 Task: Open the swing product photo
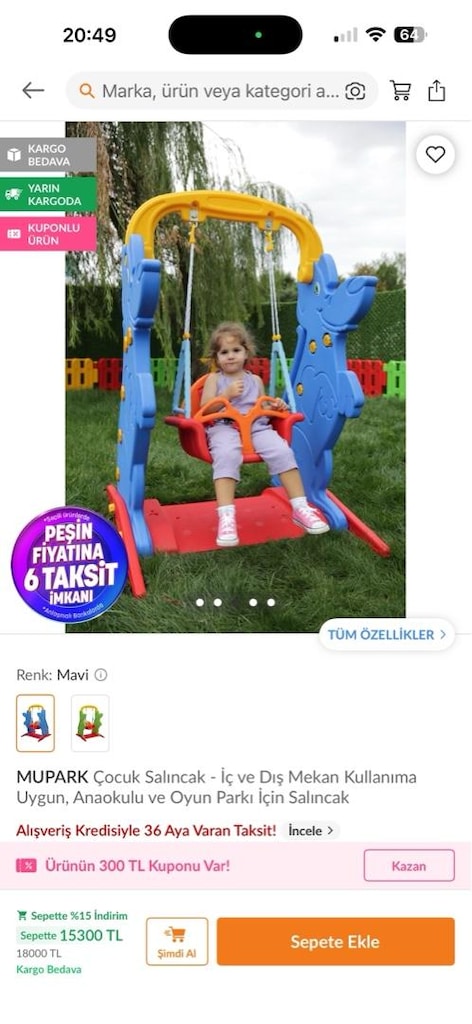tap(235, 377)
